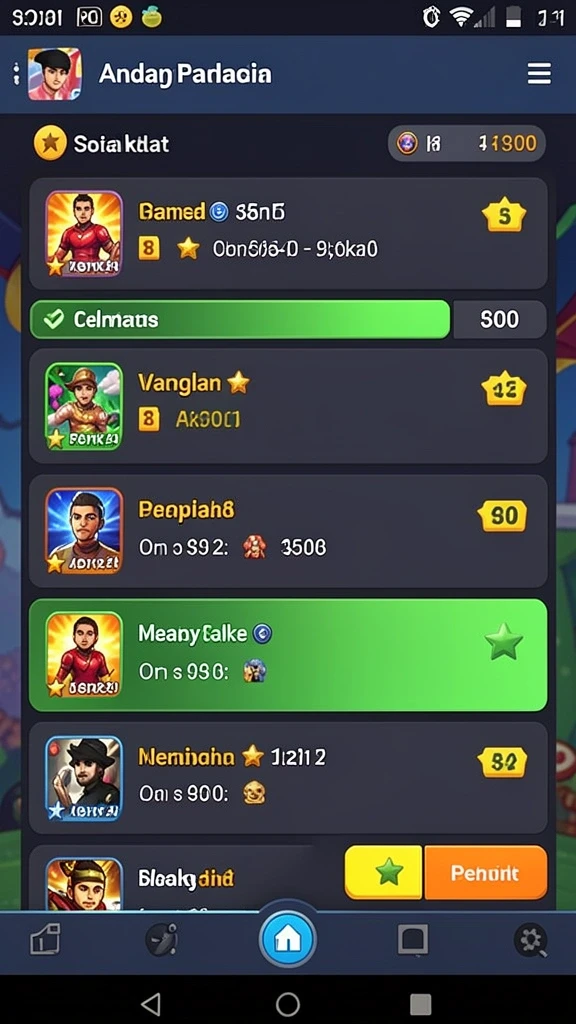Viewport: 576px width, 1024px height.
Task: Open the Vanglan player card
Action: point(288,406)
